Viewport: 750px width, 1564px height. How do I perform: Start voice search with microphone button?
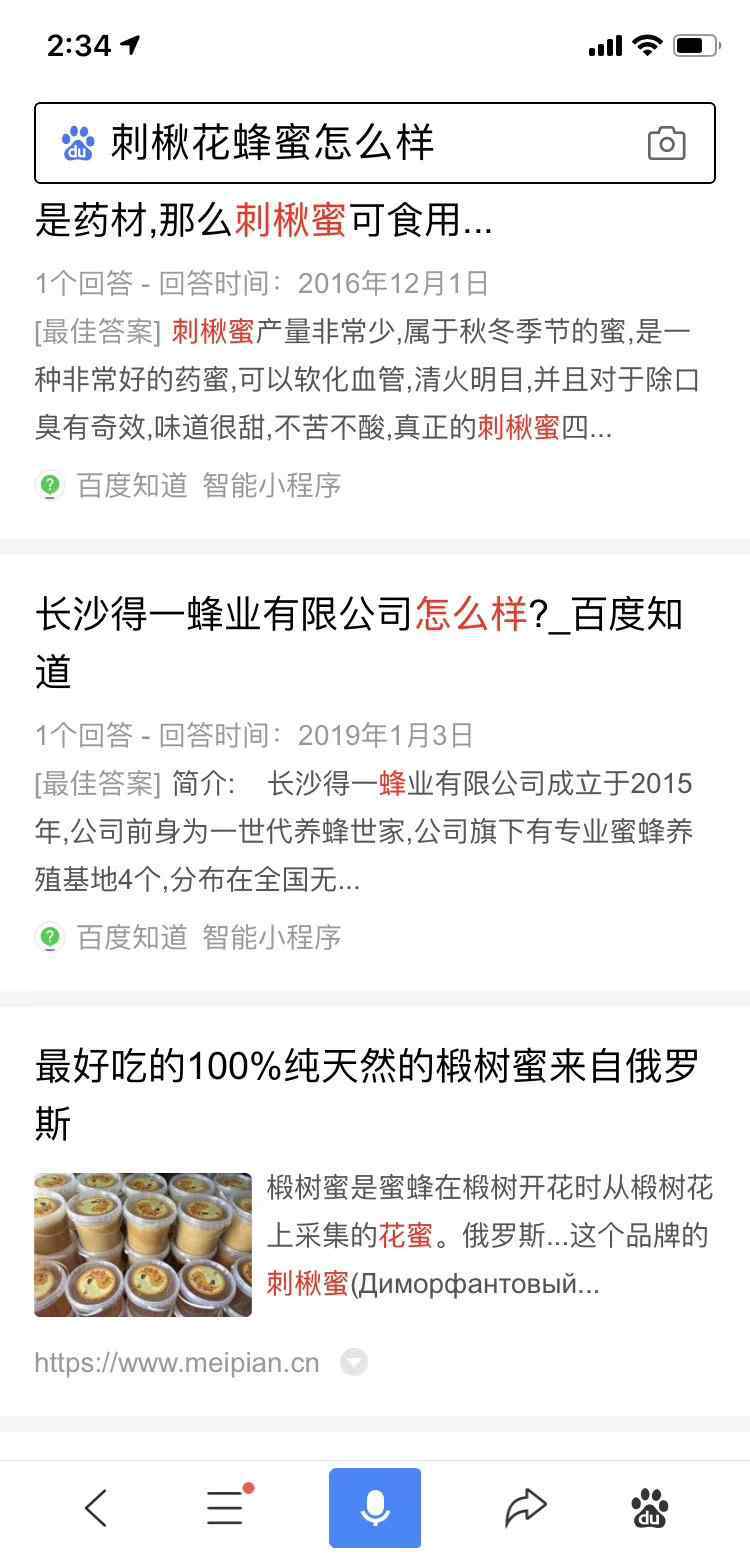click(375, 1508)
